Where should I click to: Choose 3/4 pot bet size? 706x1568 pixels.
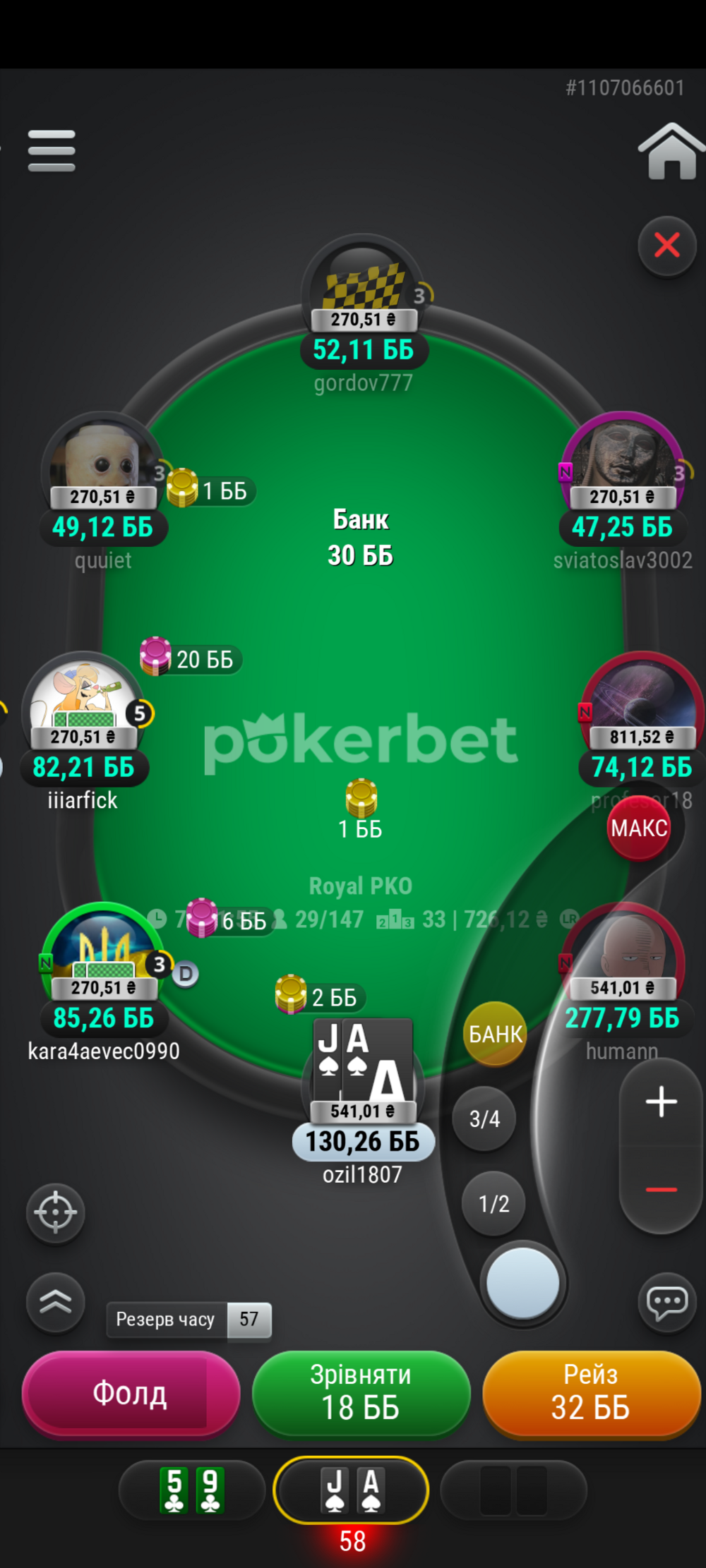[484, 1118]
